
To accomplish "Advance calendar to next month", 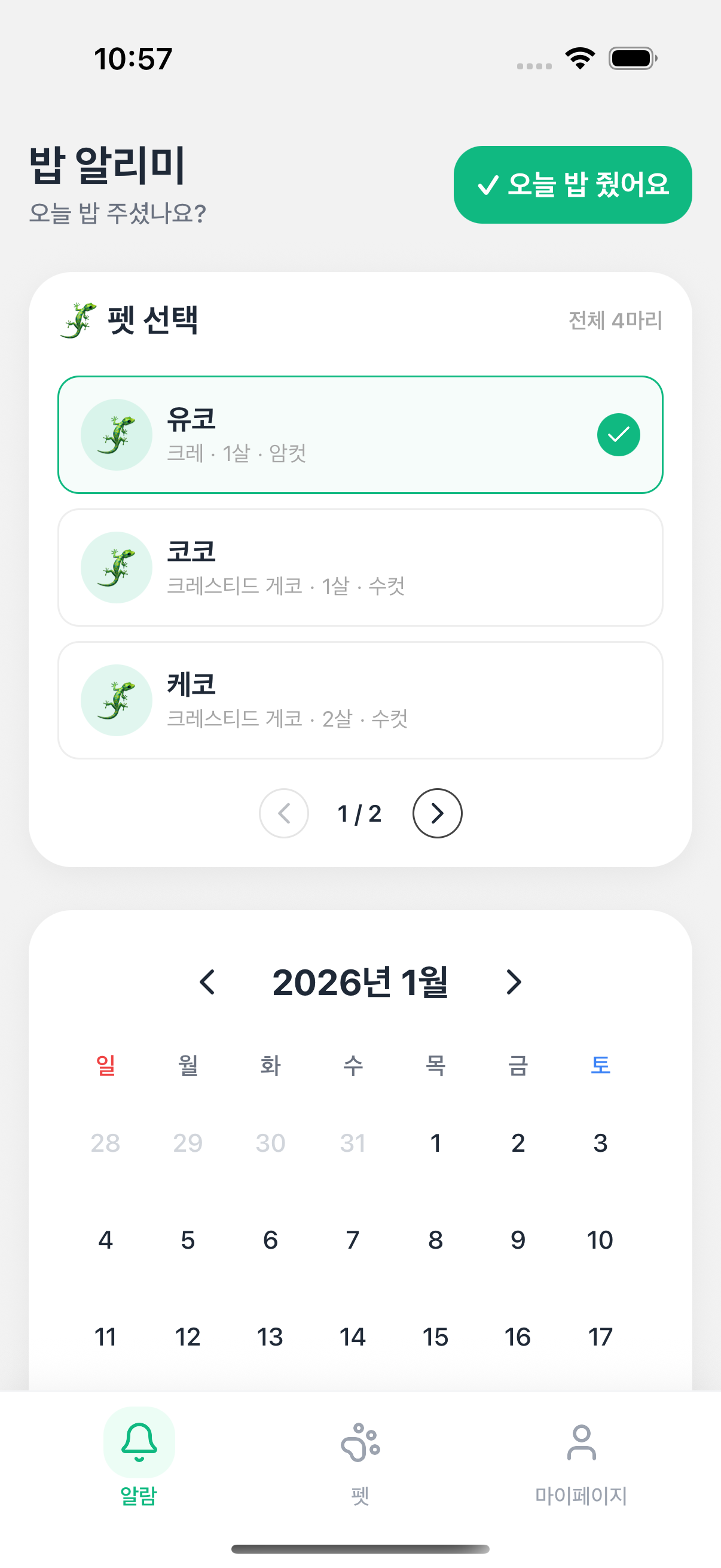I will point(513,981).
